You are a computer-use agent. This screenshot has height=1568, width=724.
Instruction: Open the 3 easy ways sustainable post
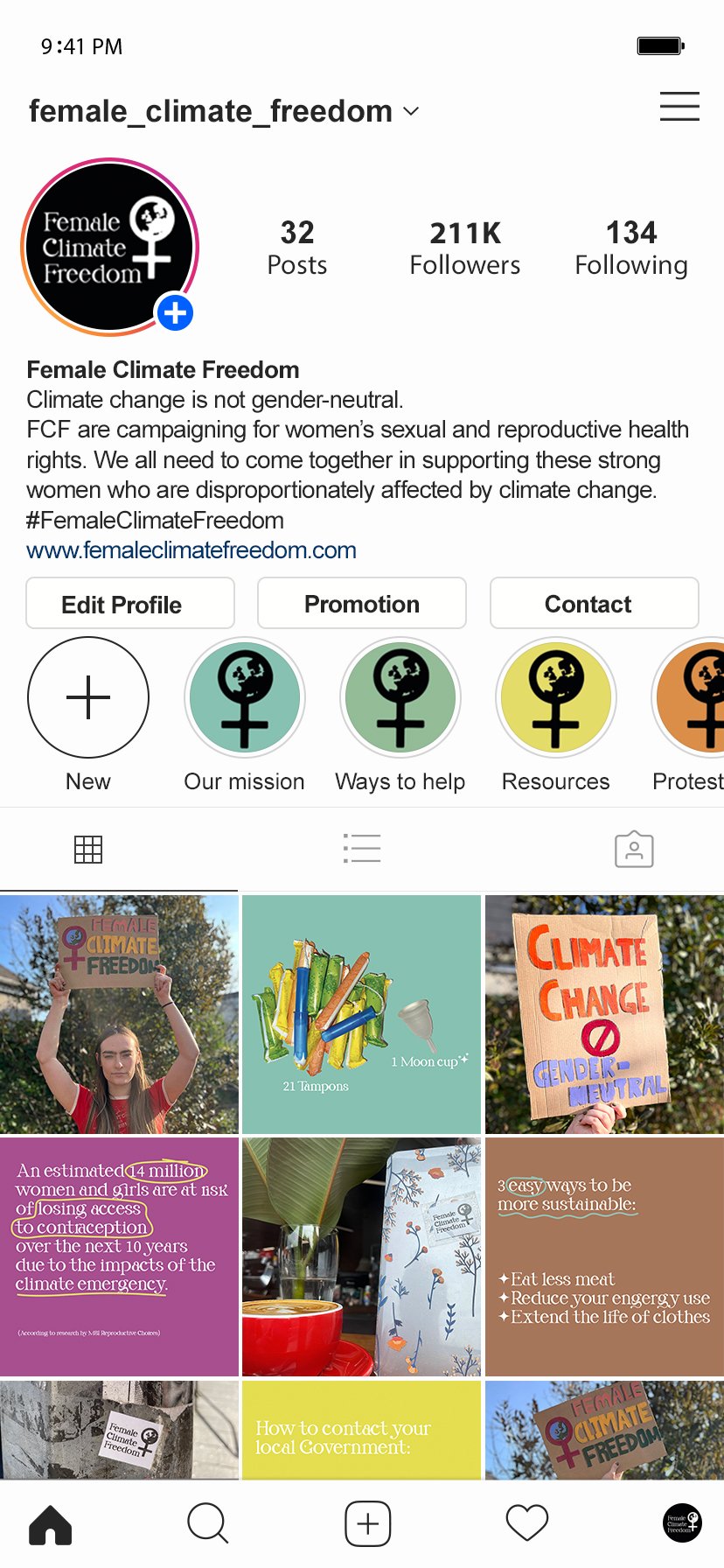tap(604, 1256)
